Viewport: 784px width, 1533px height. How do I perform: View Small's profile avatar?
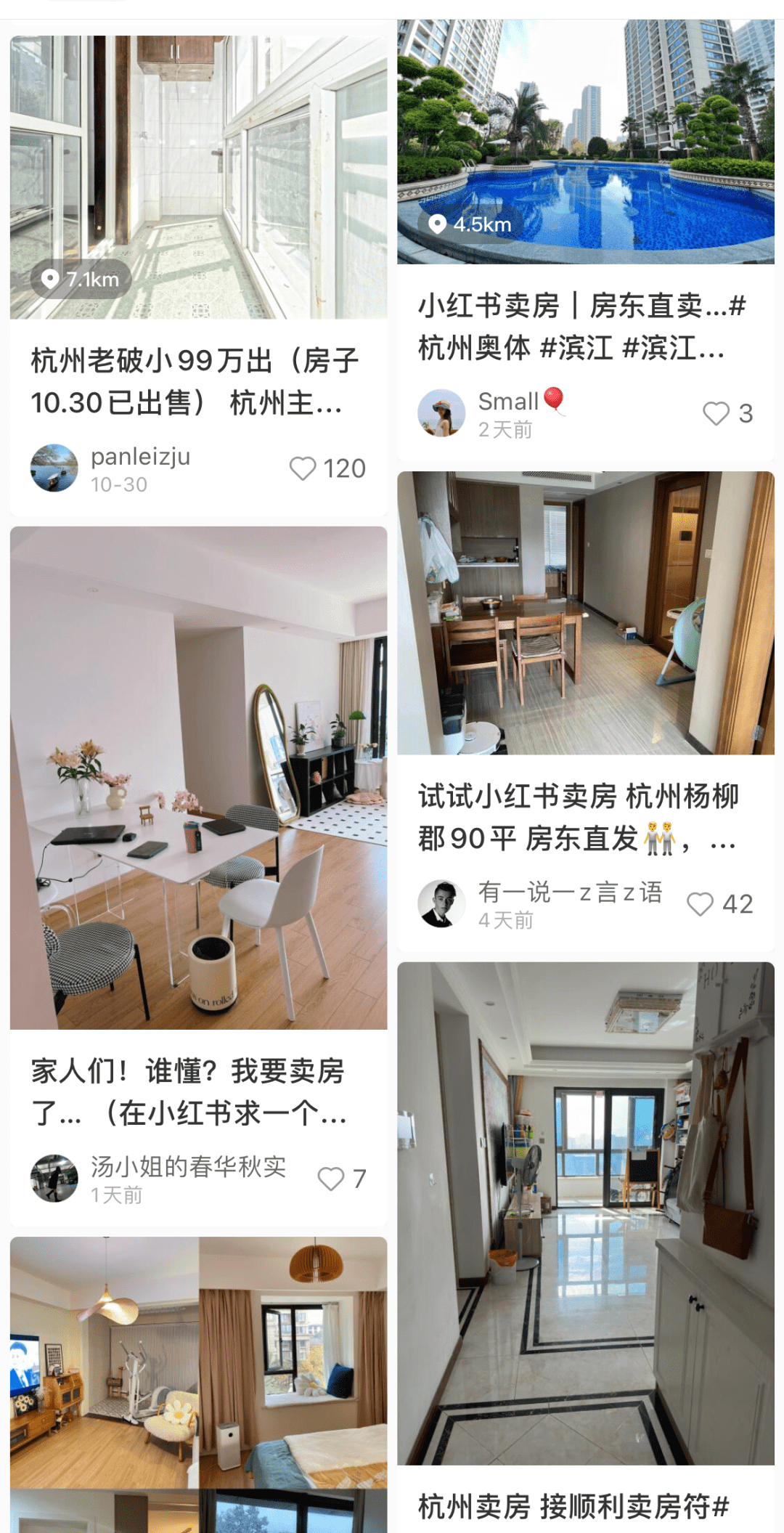tap(441, 413)
